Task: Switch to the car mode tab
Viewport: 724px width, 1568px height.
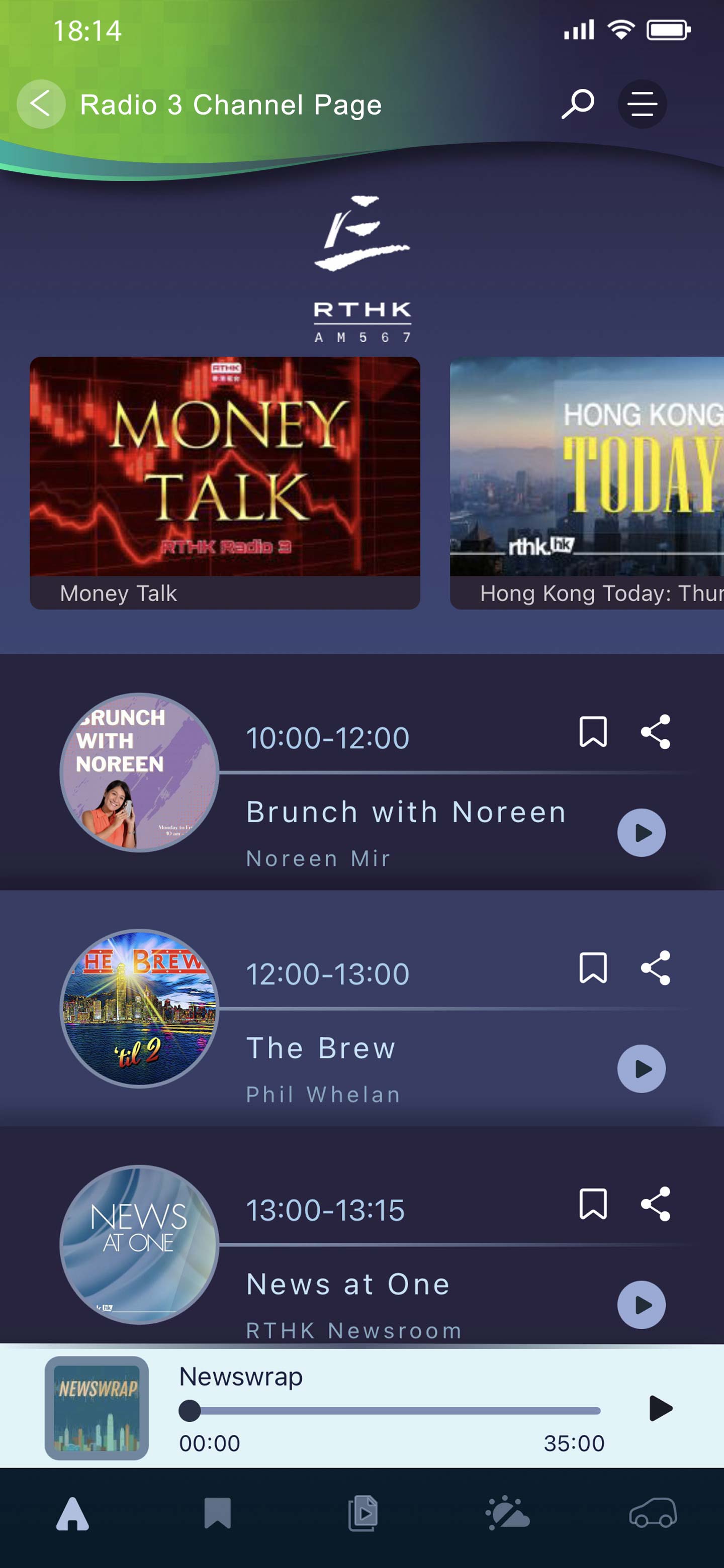Action: 653,1513
